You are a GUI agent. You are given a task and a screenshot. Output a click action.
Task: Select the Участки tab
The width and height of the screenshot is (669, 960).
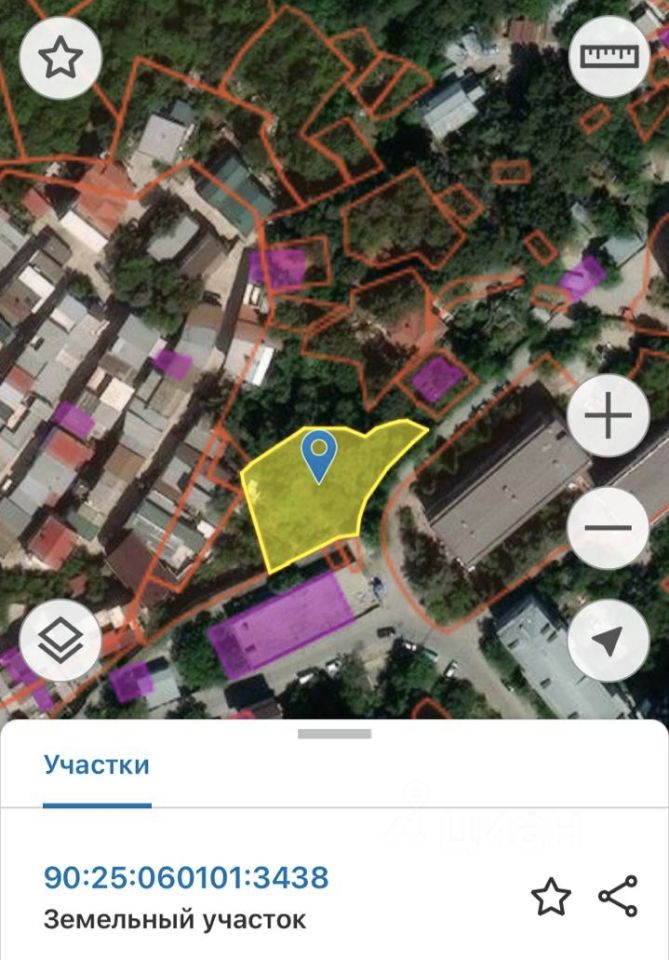[x=97, y=766]
